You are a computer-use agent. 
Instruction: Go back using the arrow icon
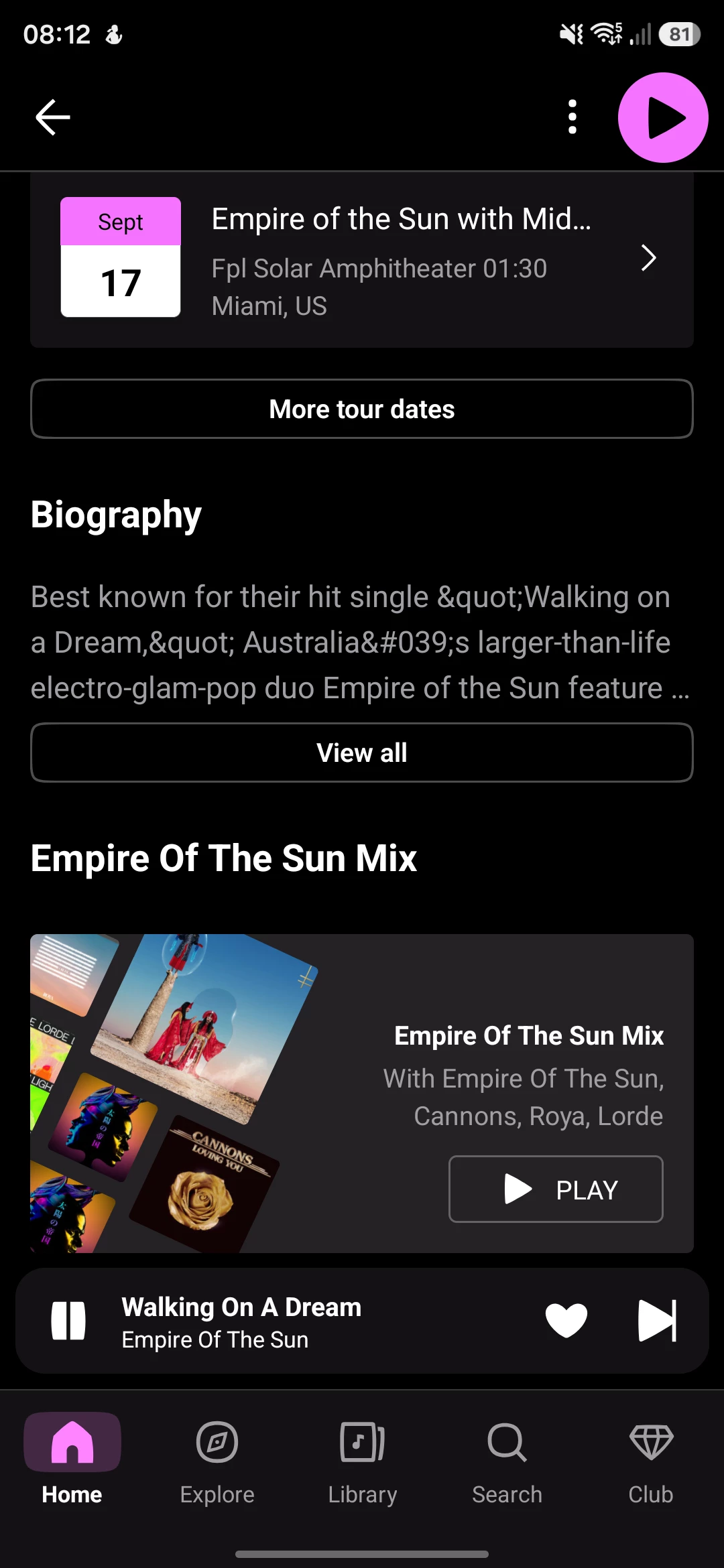pyautogui.click(x=53, y=117)
